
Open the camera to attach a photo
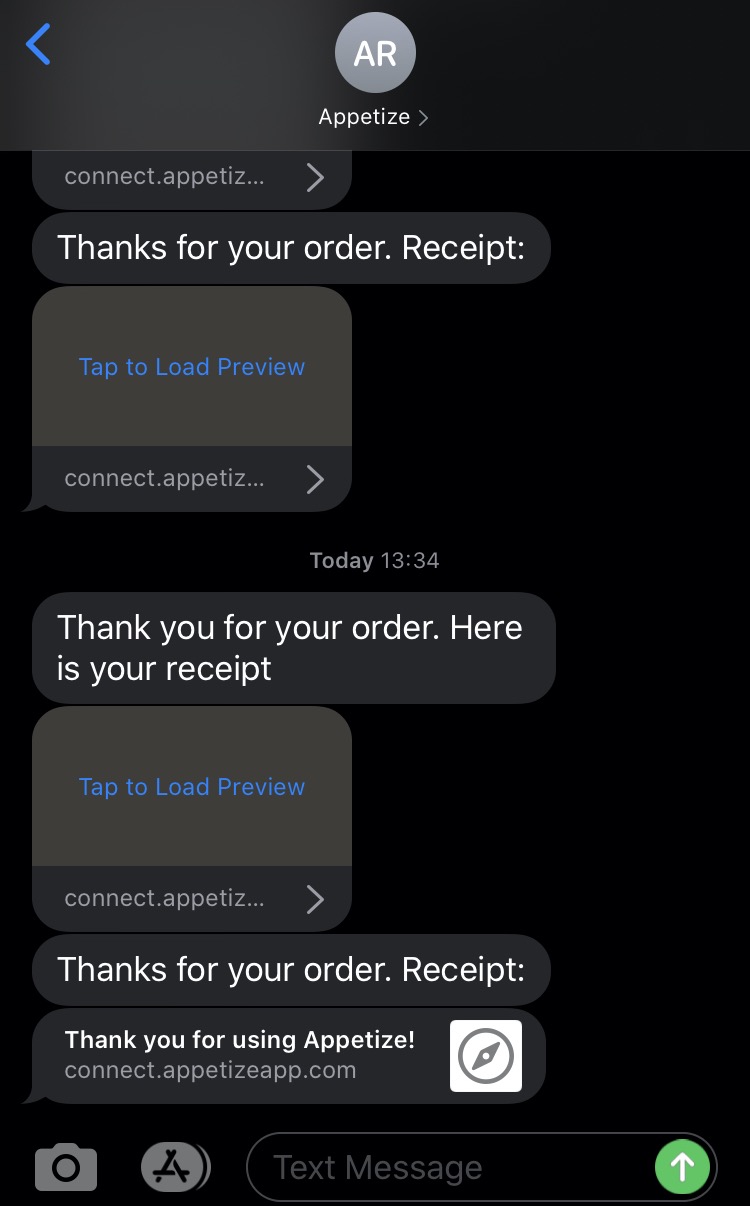(x=66, y=1167)
